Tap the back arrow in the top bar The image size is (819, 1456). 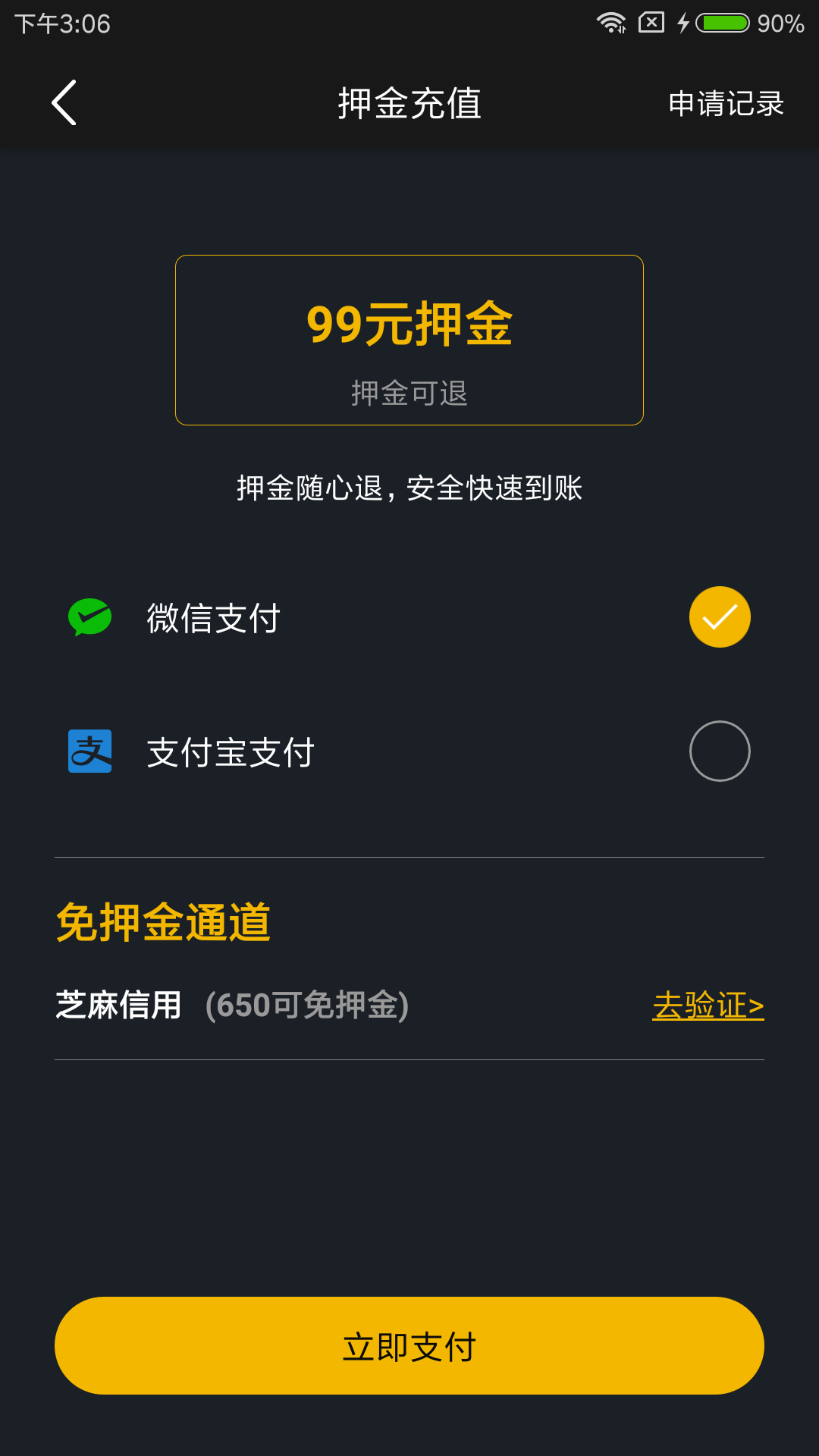[x=64, y=103]
